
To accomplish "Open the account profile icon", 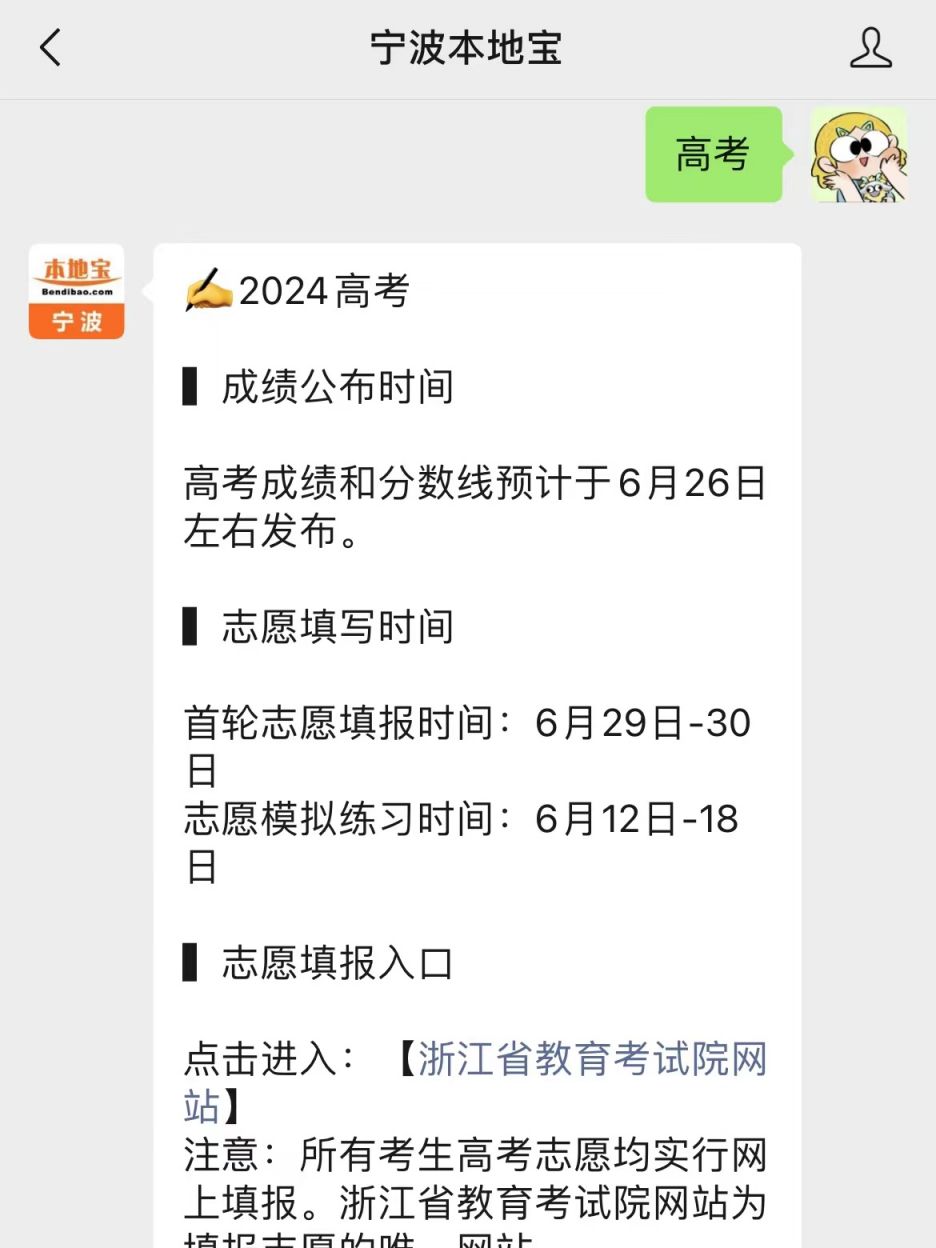I will (x=870, y=48).
